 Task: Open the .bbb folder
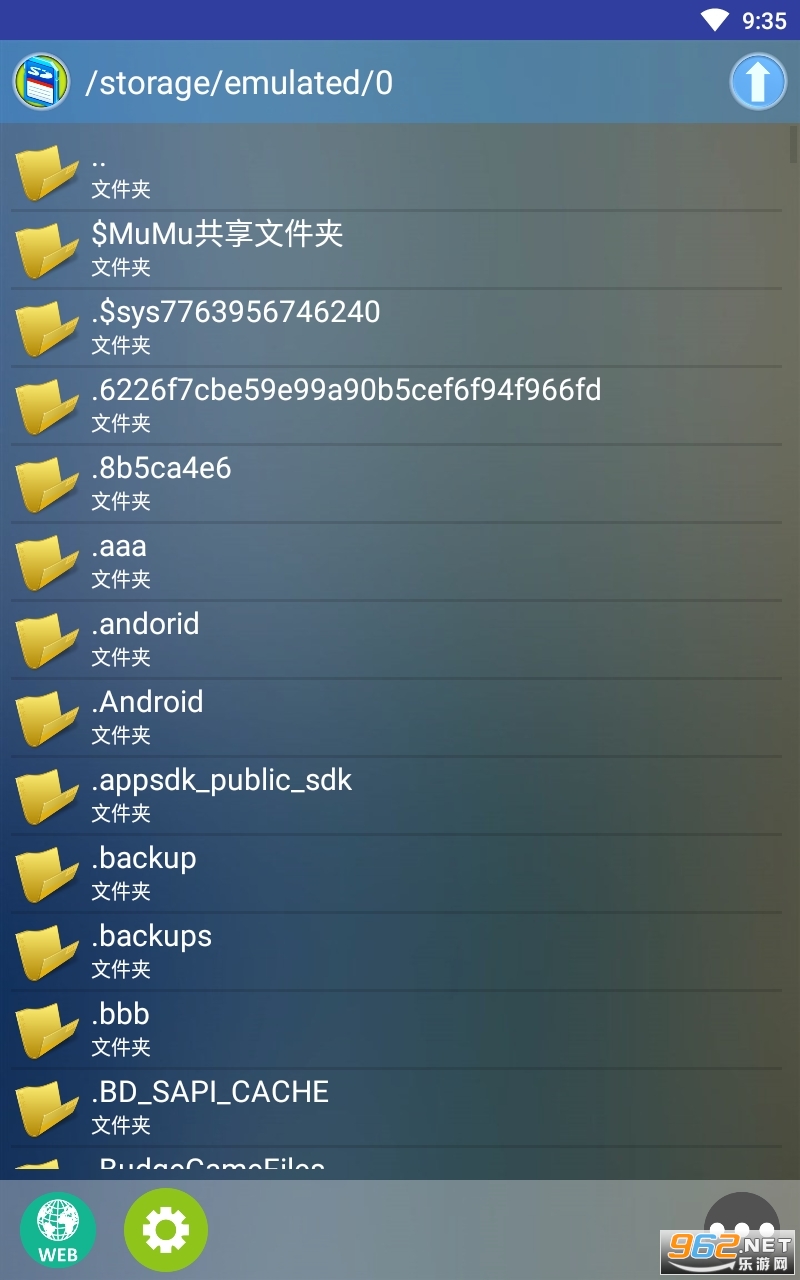[396, 1030]
